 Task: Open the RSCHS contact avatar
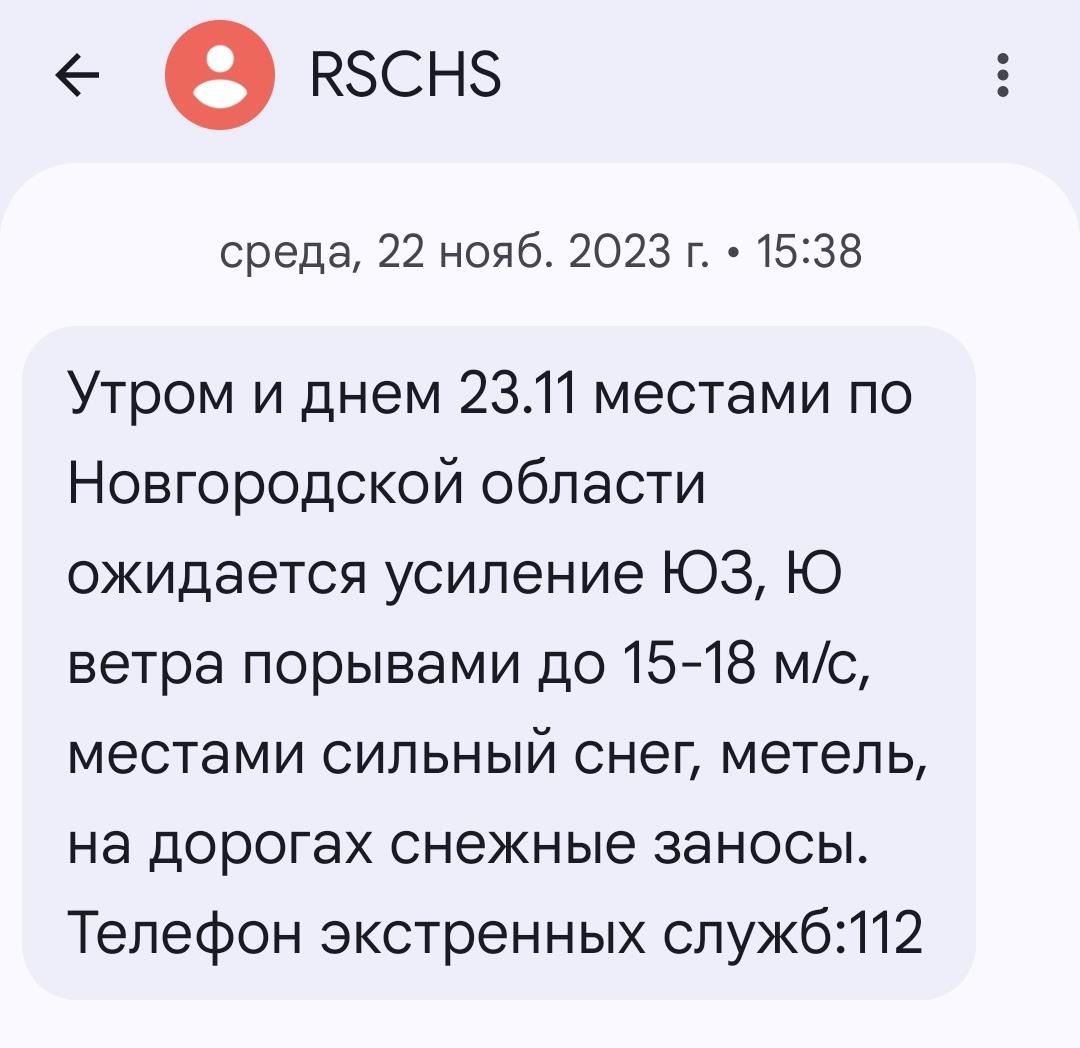pos(219,76)
